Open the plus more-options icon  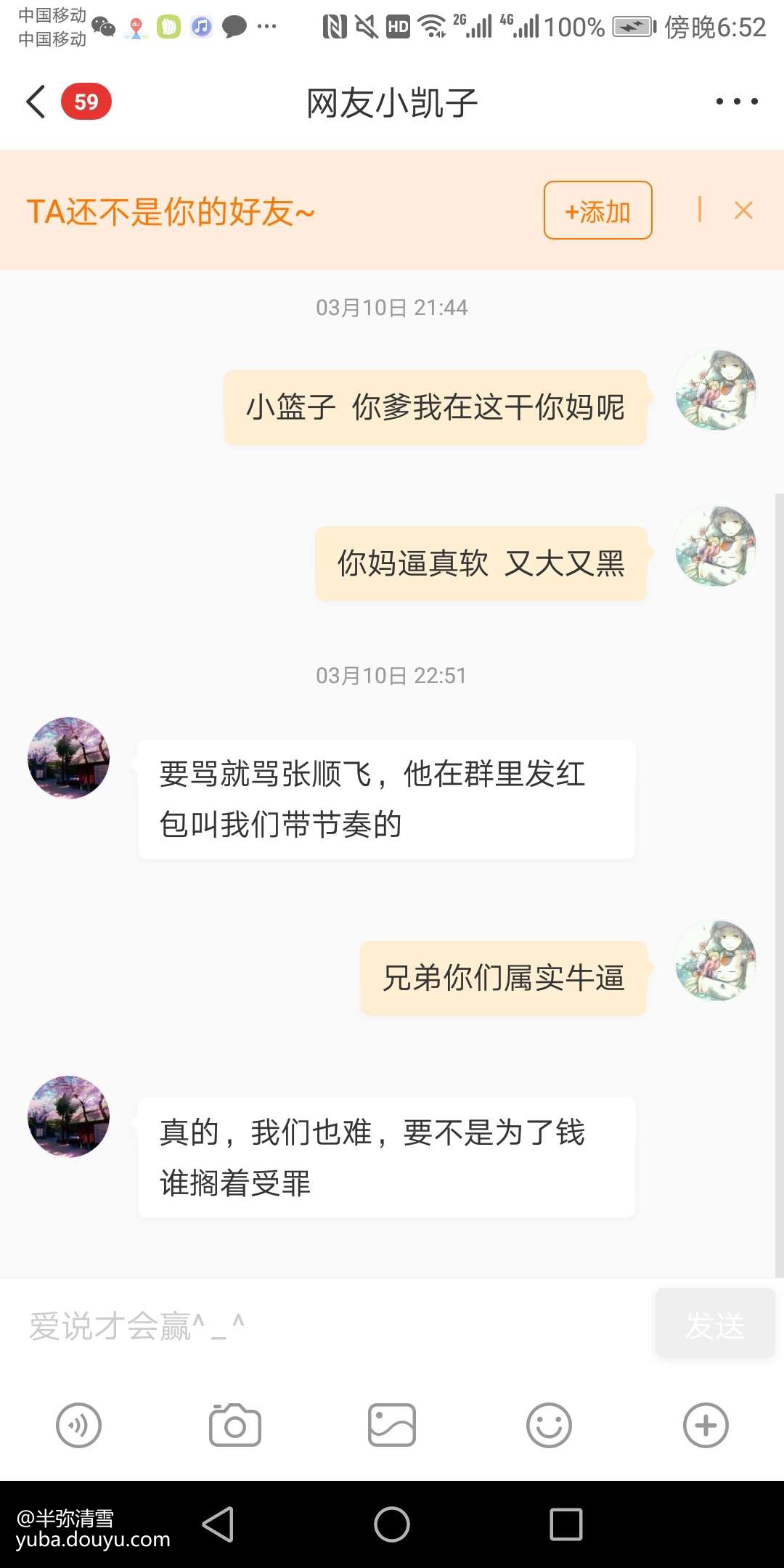coord(706,1426)
